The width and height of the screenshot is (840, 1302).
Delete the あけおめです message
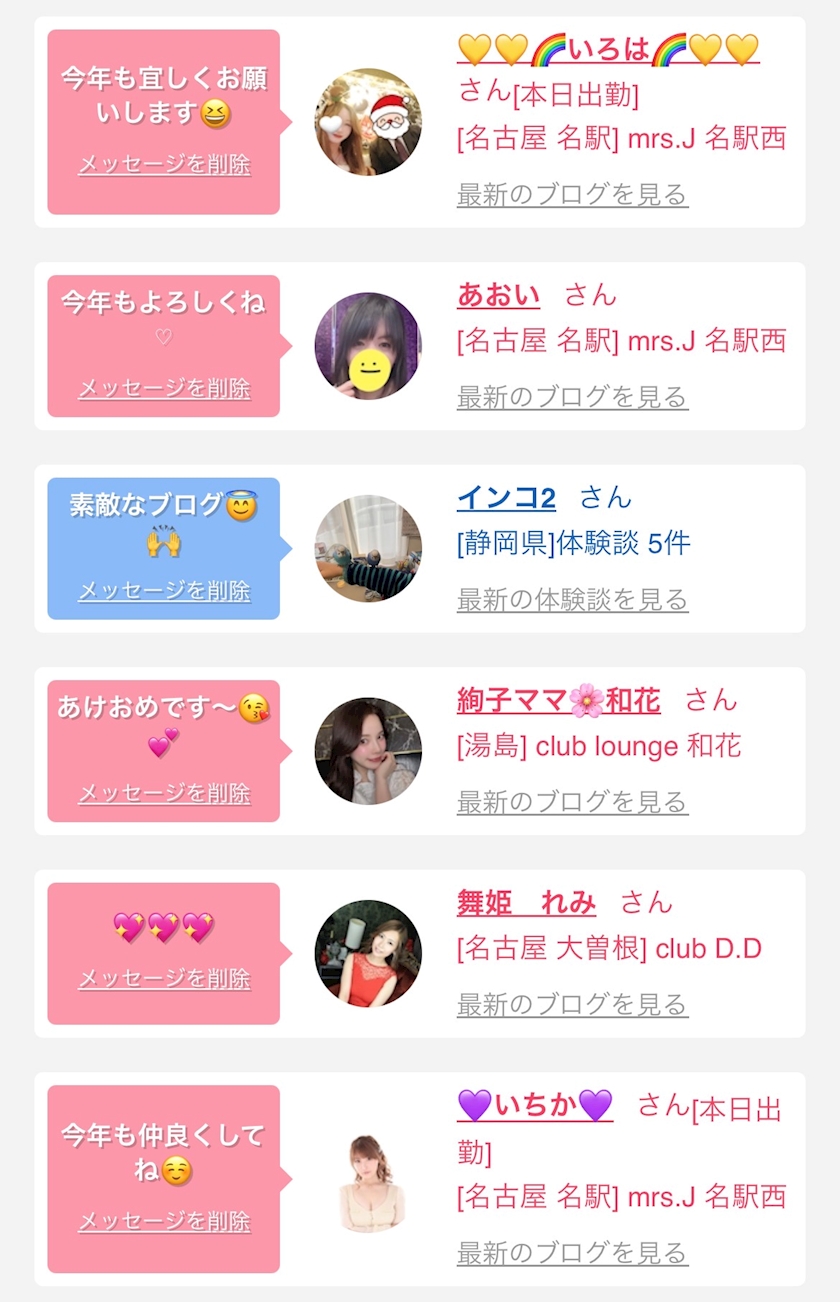(x=164, y=794)
